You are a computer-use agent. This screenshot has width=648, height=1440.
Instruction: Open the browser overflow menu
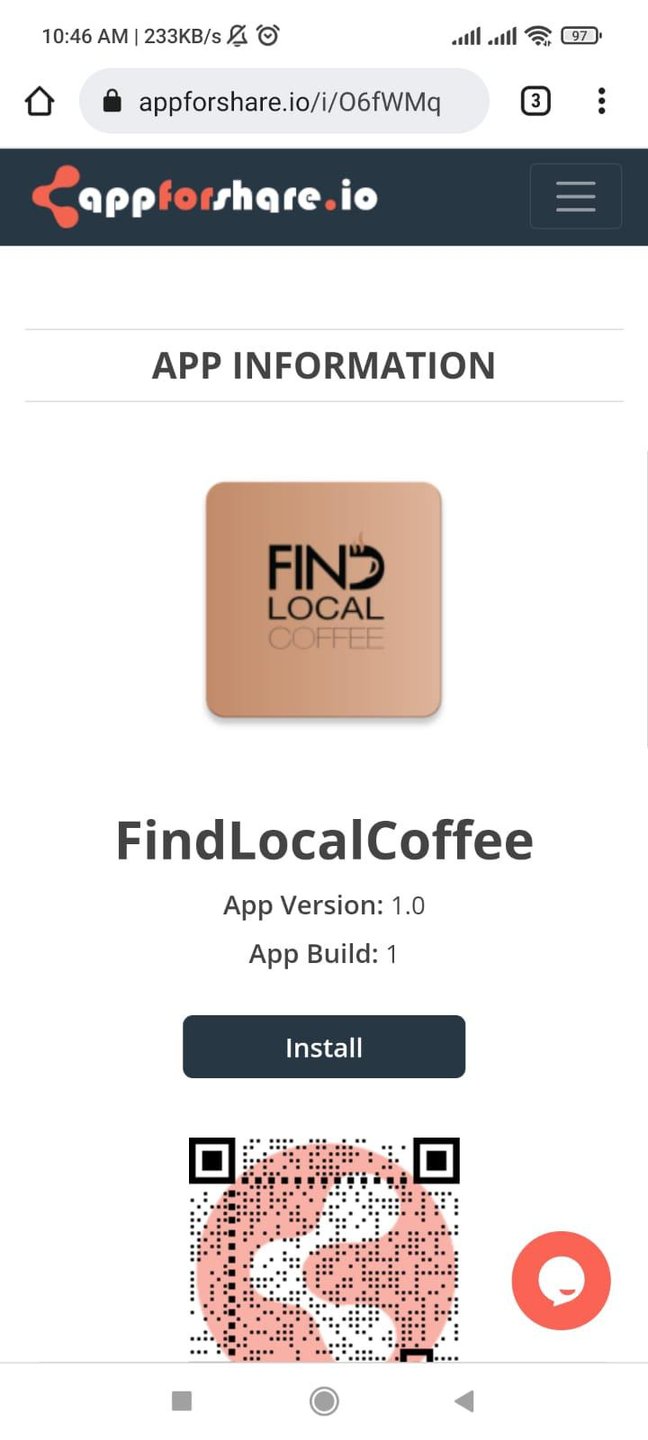click(x=601, y=101)
